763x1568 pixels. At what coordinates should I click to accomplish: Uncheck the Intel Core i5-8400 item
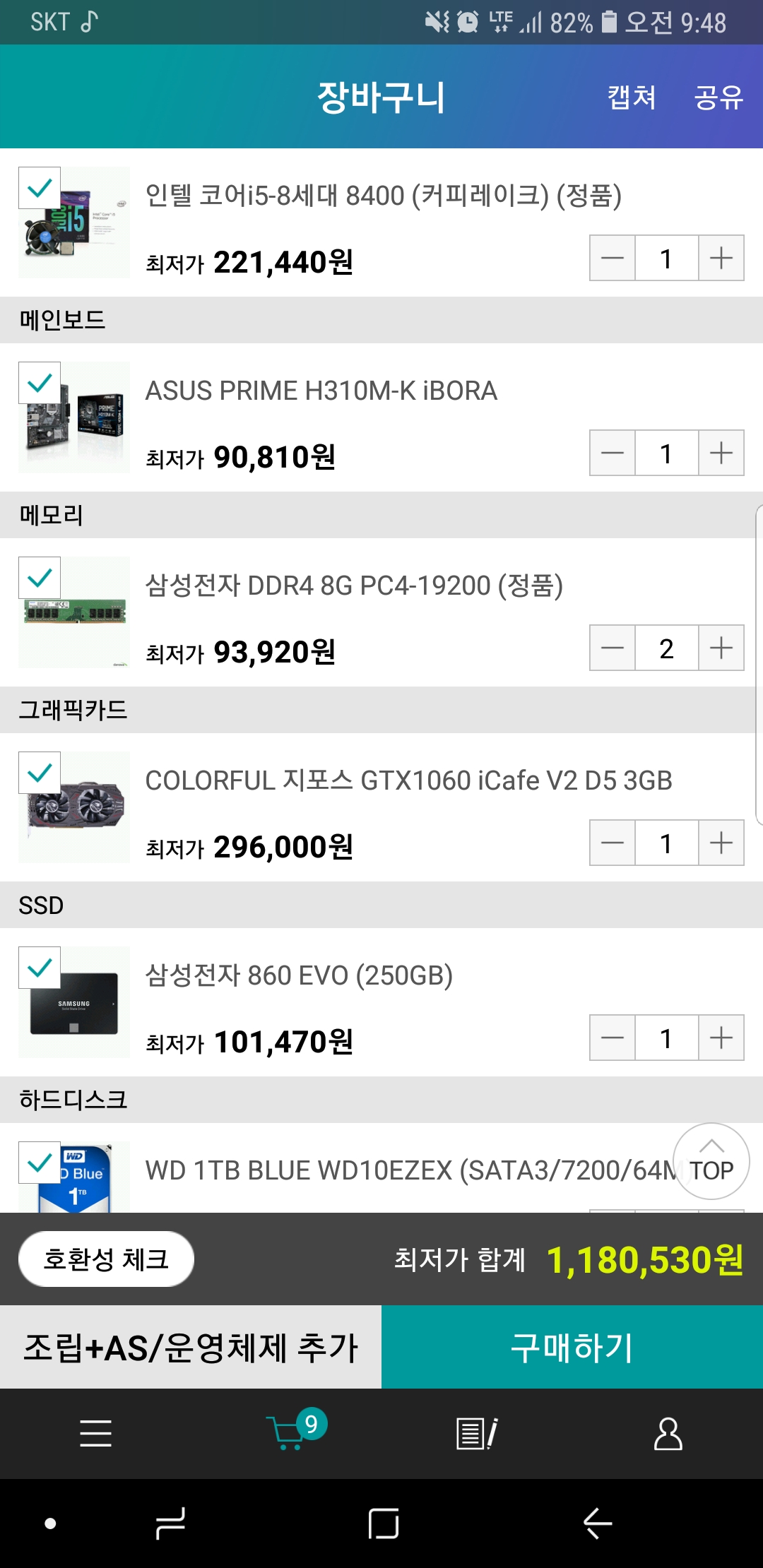point(40,188)
